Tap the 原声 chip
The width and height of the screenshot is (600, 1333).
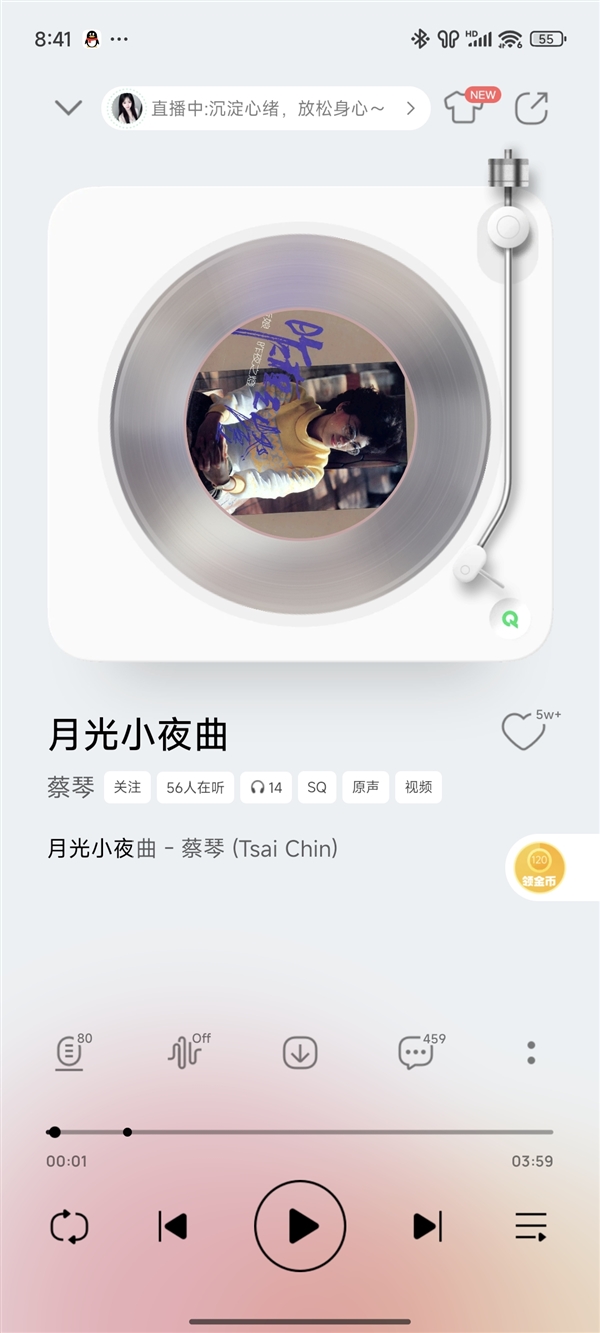click(365, 787)
